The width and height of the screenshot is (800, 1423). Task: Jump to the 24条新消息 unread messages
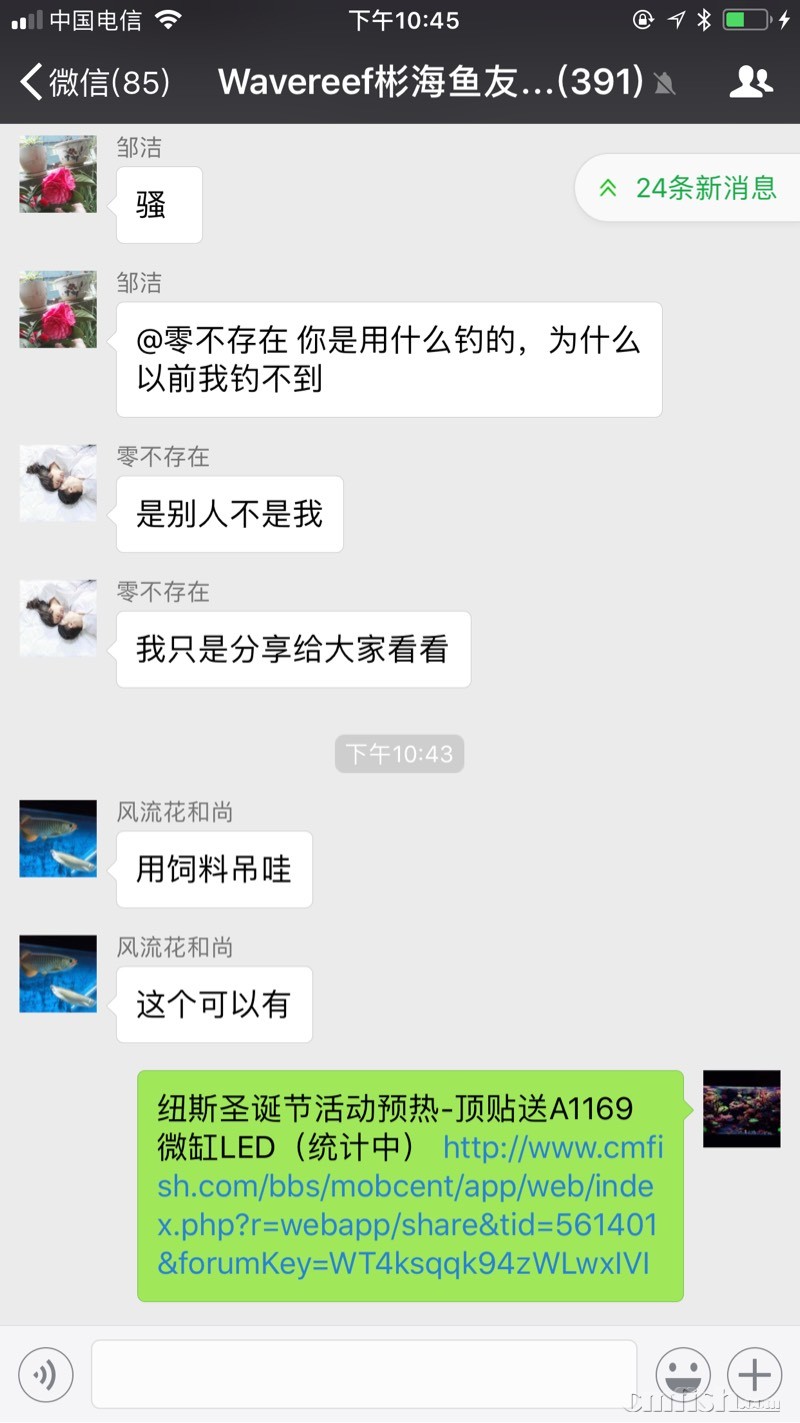coord(690,188)
